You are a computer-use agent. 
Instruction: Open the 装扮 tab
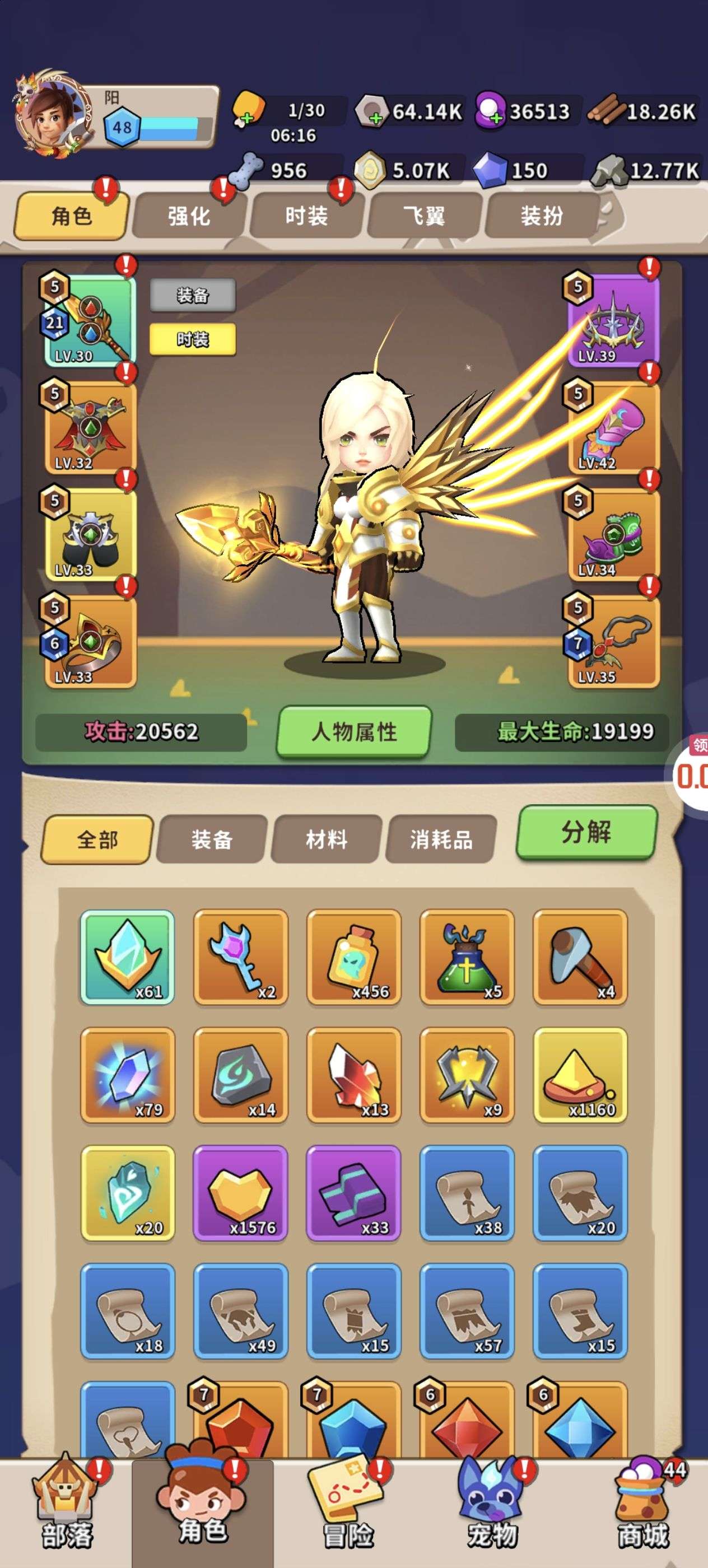(541, 216)
